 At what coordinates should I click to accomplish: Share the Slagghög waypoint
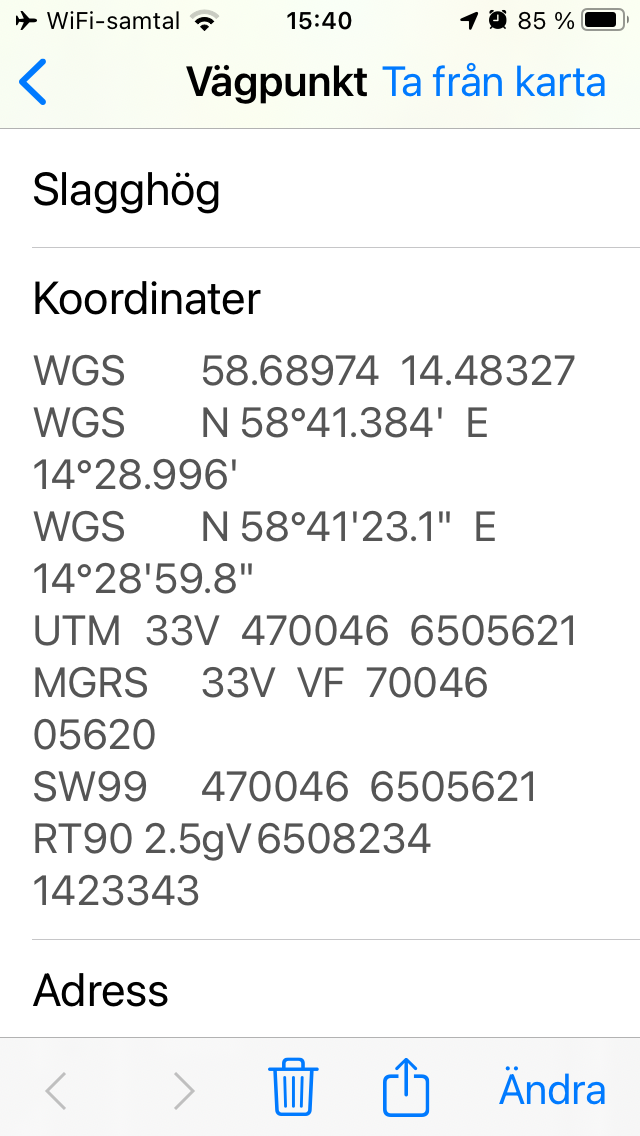(x=406, y=1088)
